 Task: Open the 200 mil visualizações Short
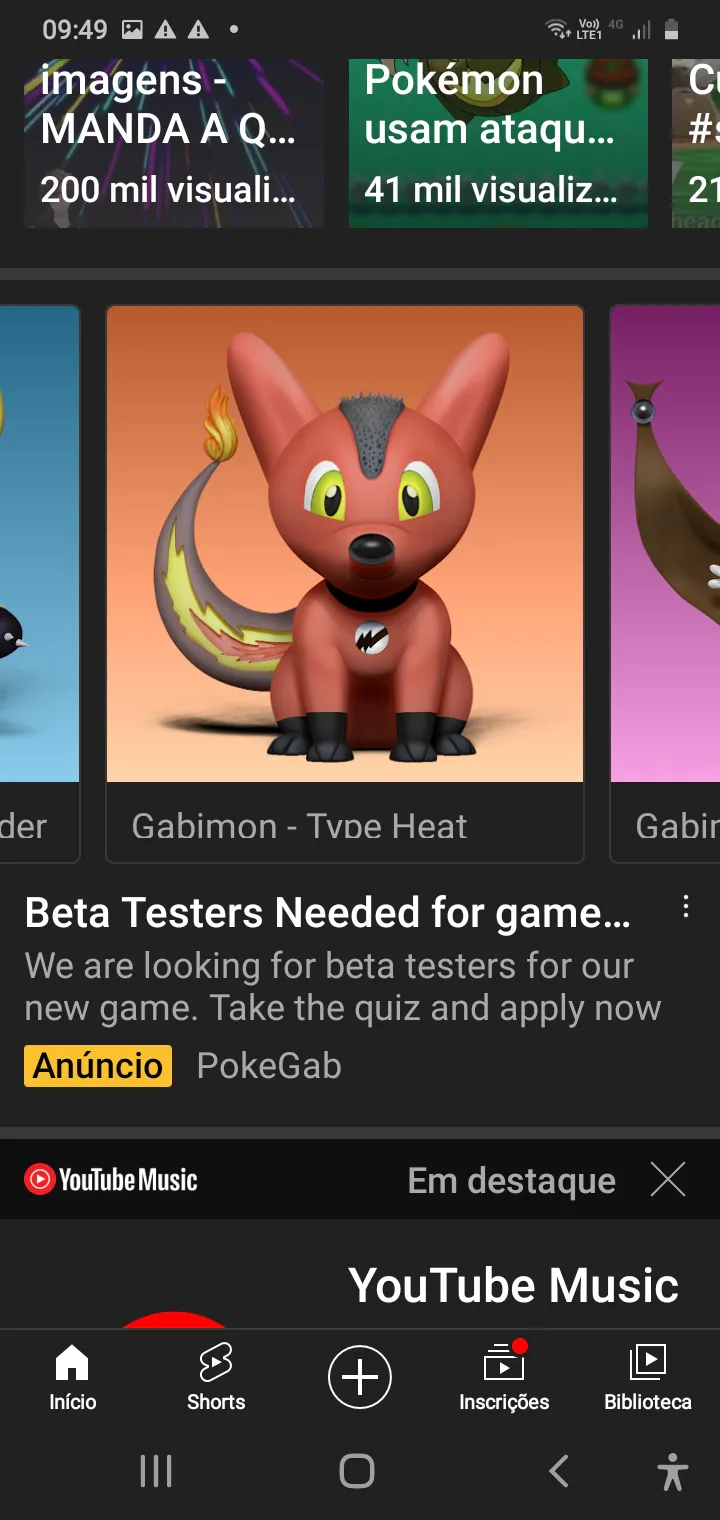(174, 140)
